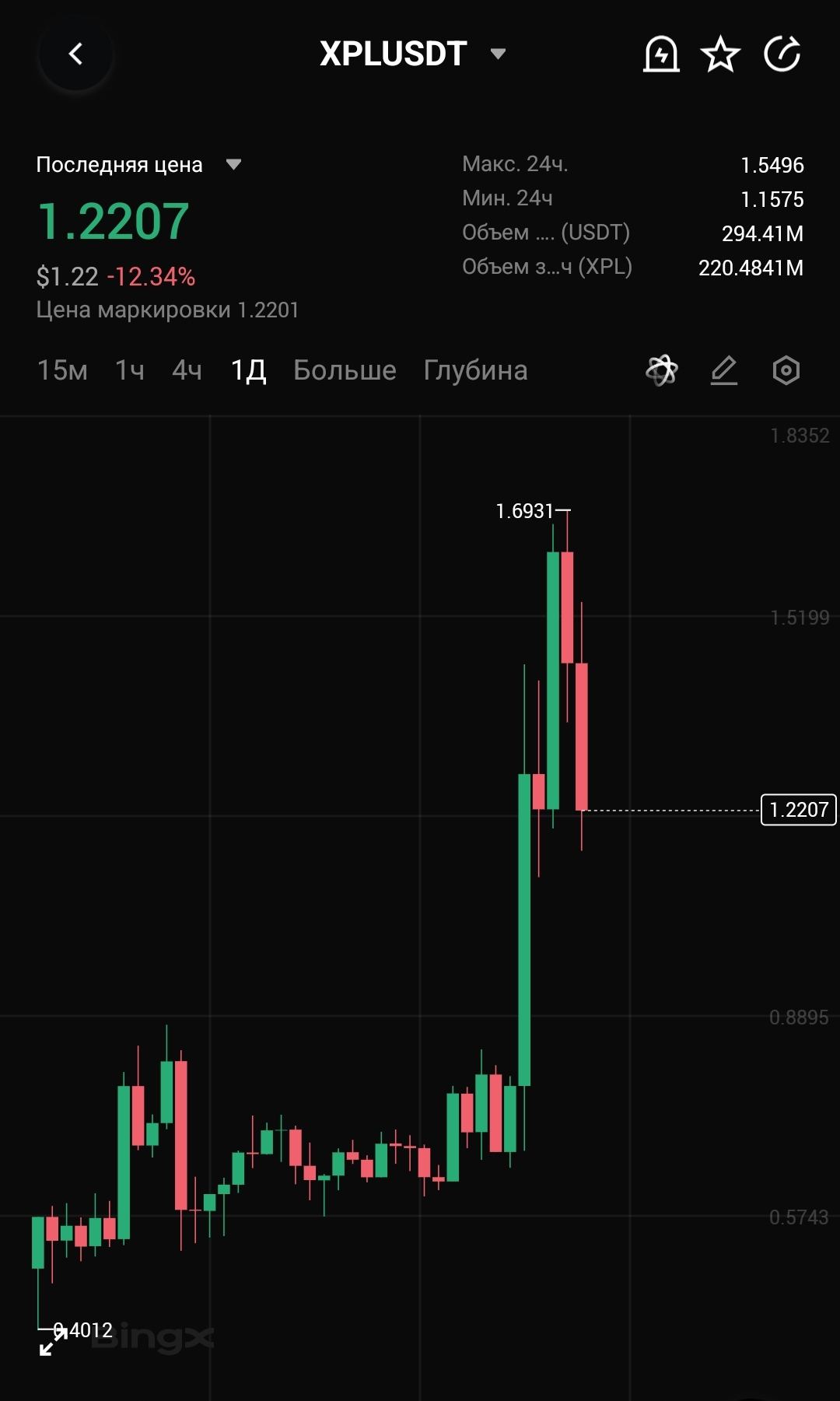Open chart settings hexagon icon
840x1401 pixels.
786,370
